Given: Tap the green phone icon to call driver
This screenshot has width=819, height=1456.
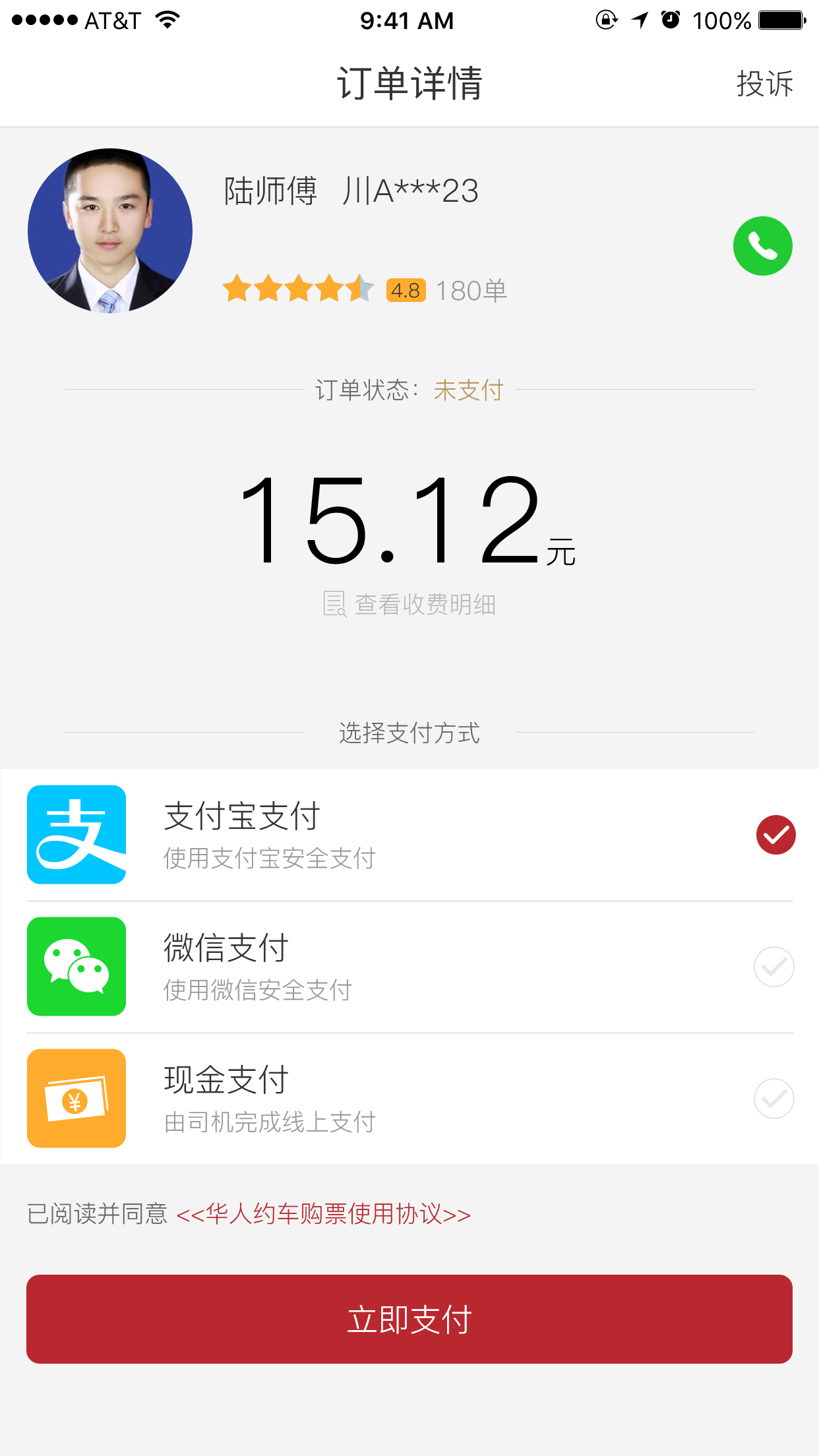Looking at the screenshot, I should [763, 245].
